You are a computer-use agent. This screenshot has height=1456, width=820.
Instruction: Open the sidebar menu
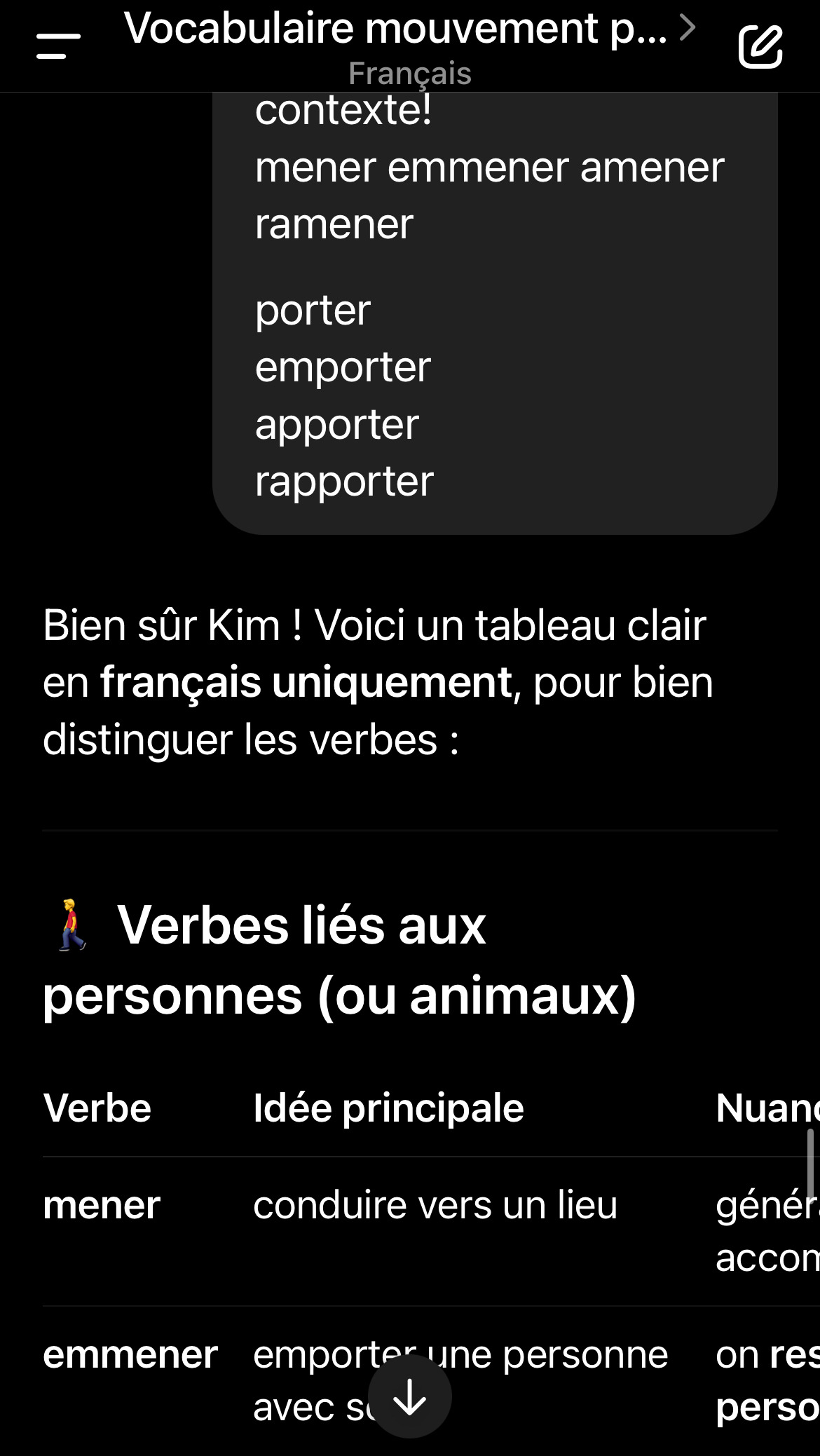(x=58, y=46)
